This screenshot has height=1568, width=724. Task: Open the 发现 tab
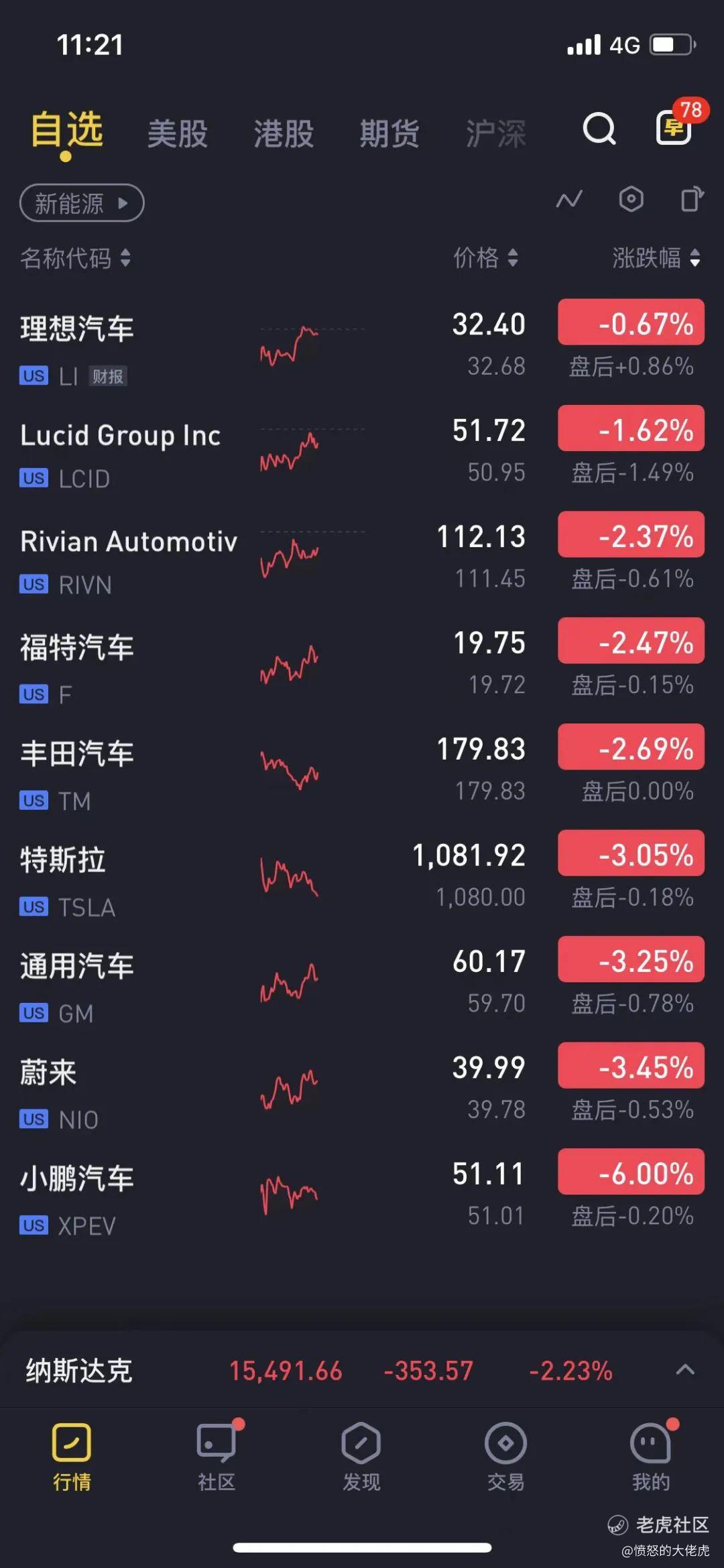(361, 1455)
